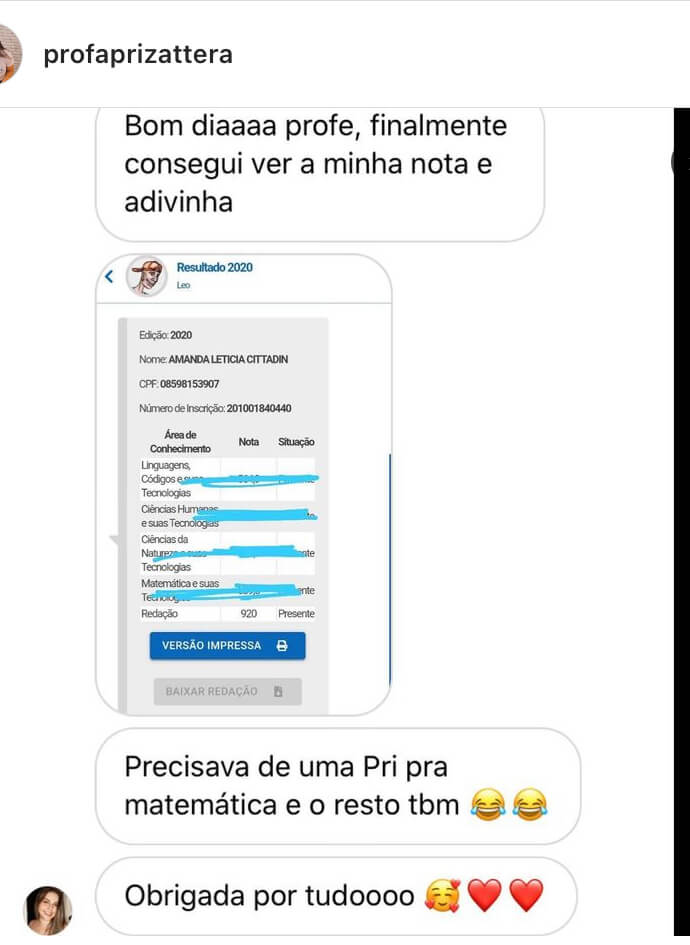Open the profaprizattera profile username
690x945 pixels.
tap(138, 54)
